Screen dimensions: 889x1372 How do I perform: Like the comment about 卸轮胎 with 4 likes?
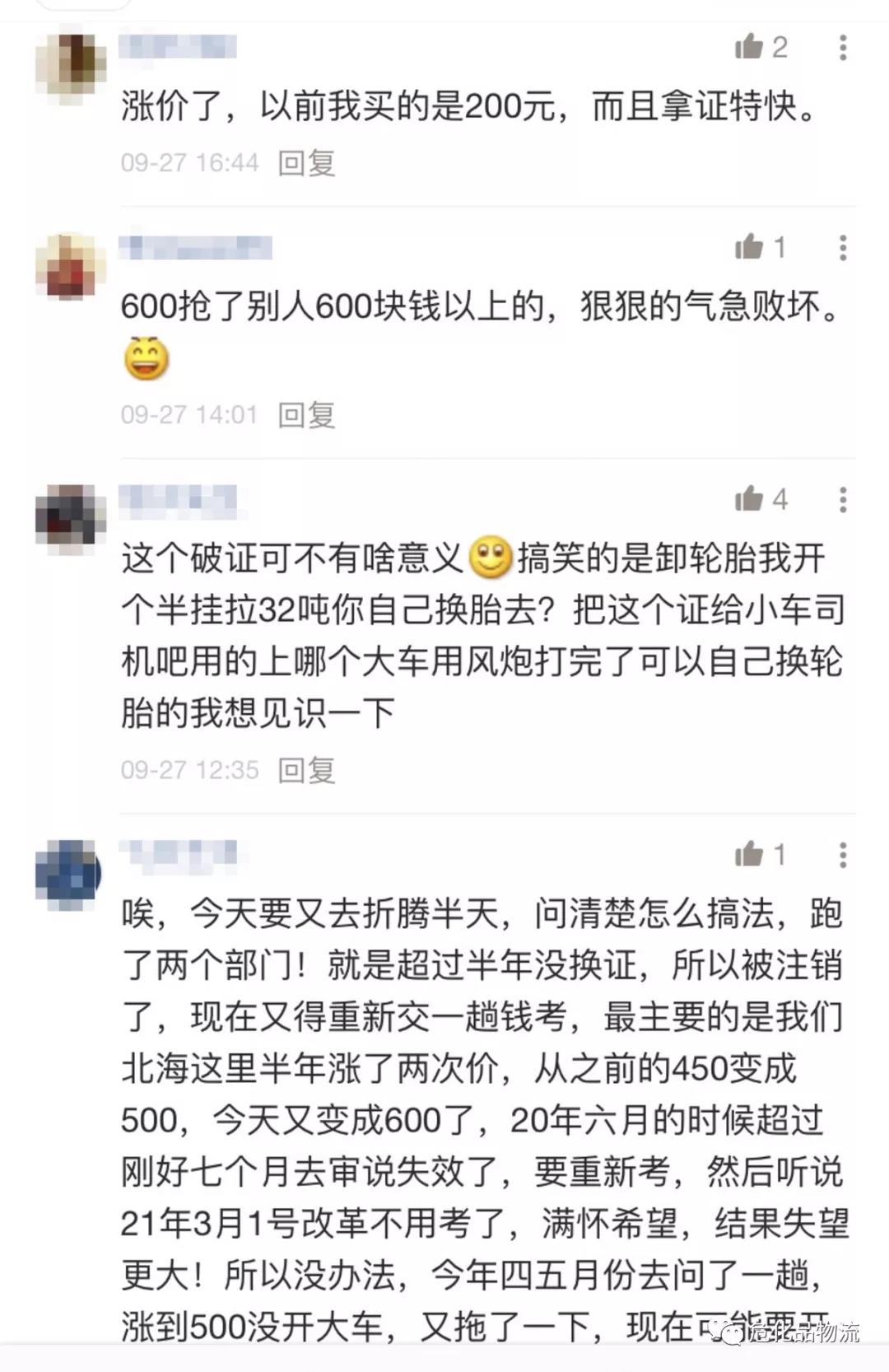(750, 498)
